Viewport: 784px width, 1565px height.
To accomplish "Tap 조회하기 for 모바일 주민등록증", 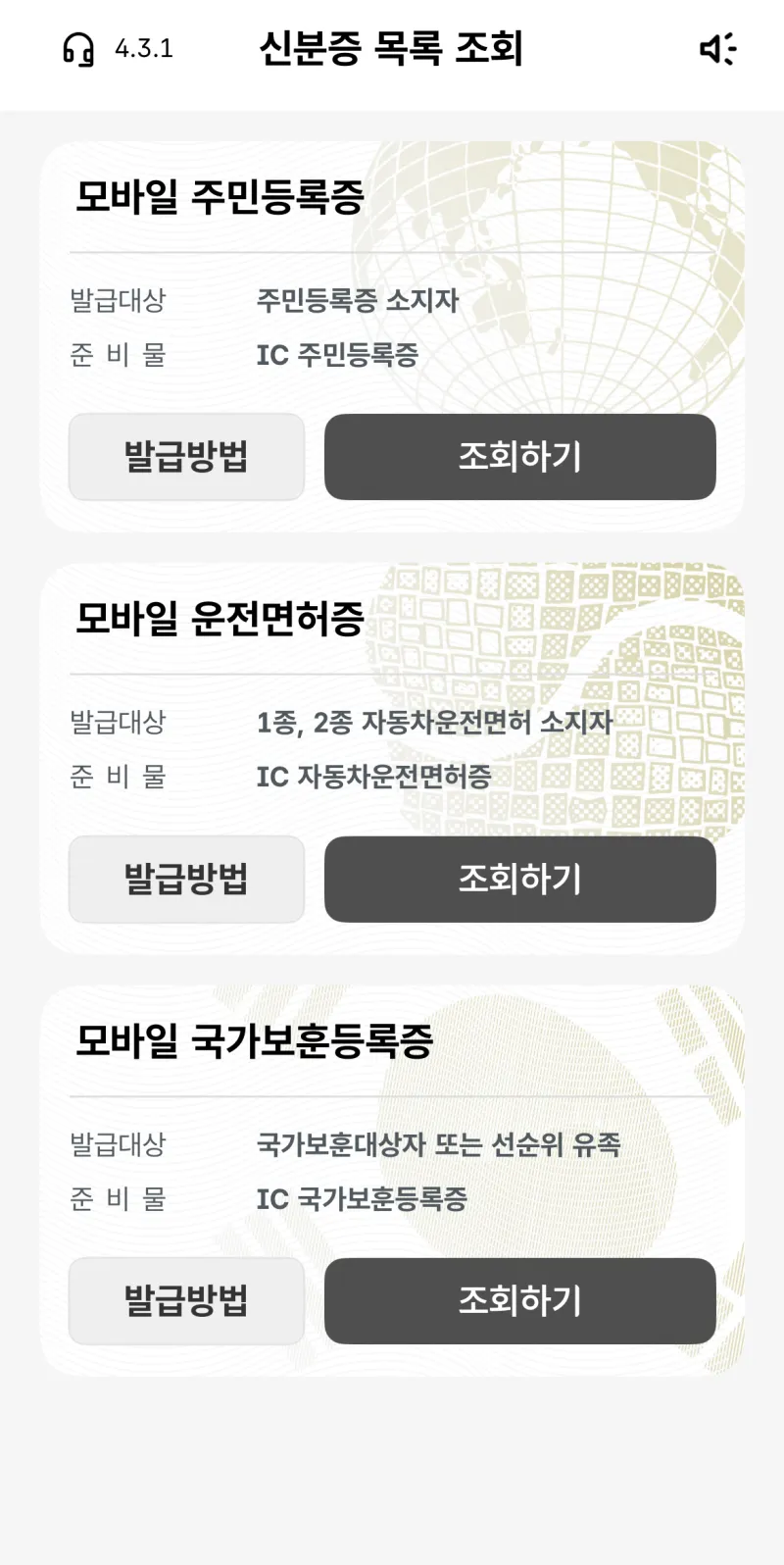I will click(x=520, y=457).
